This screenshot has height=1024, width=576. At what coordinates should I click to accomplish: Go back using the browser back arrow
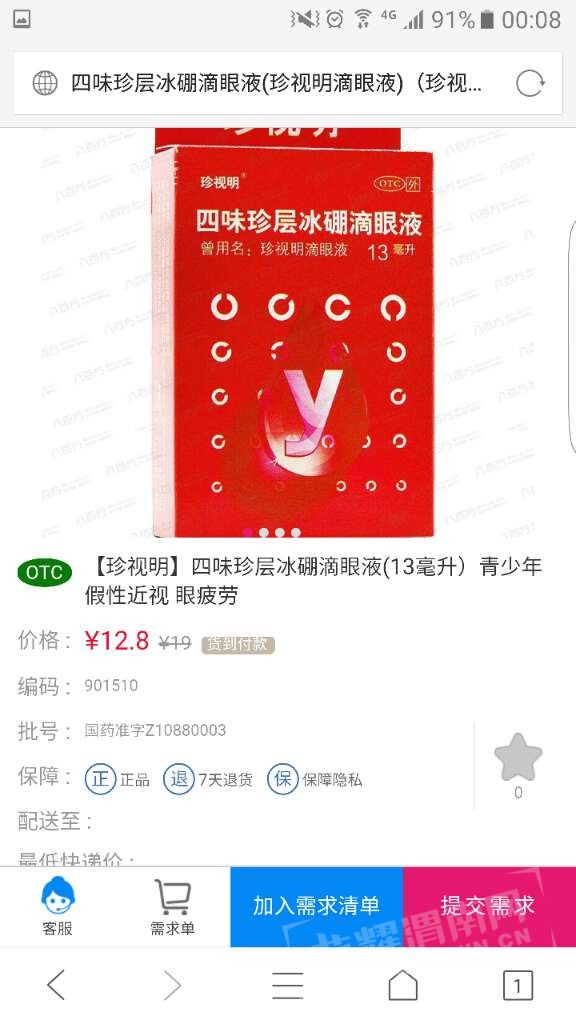click(57, 984)
